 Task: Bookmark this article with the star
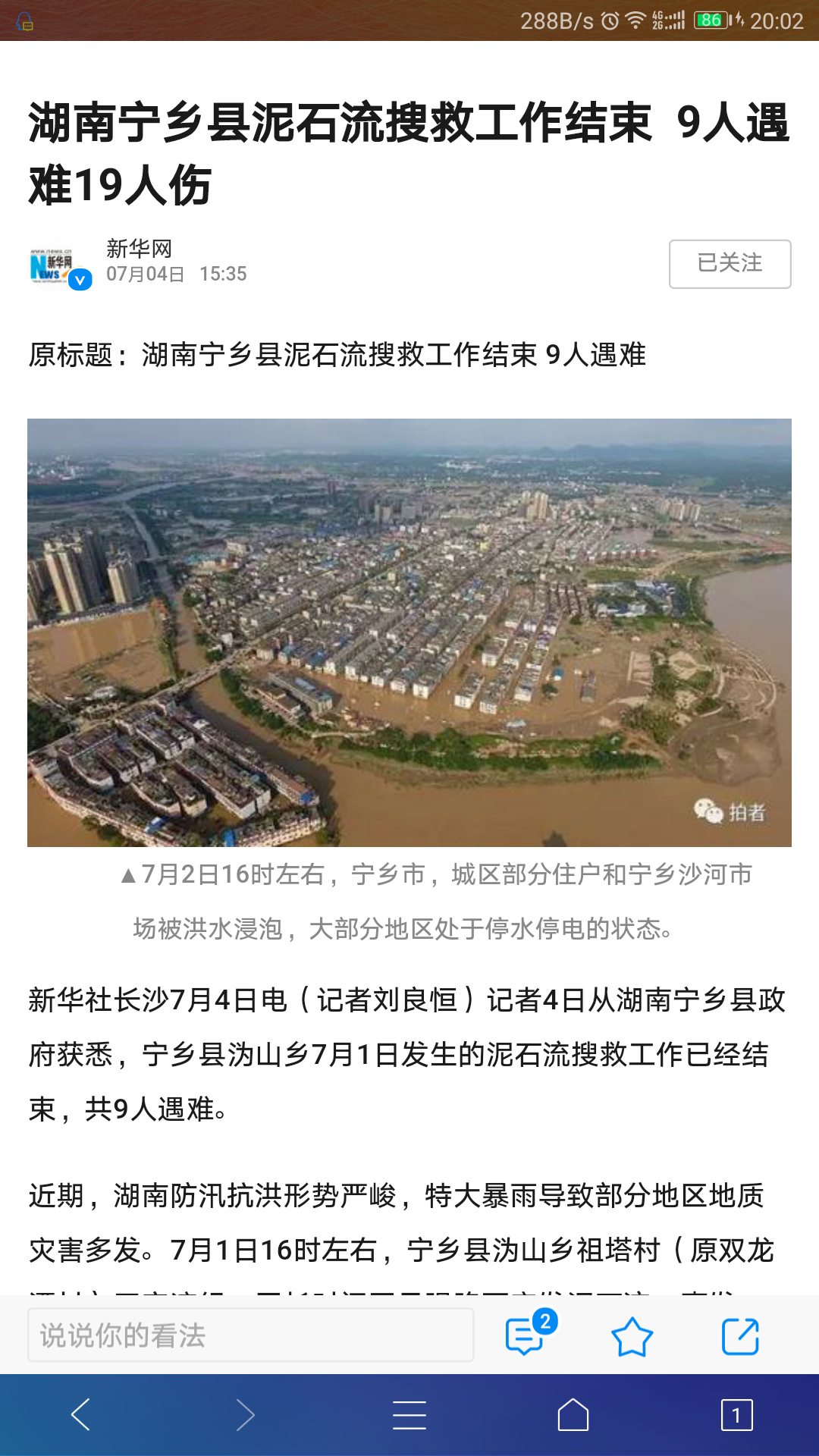click(632, 1336)
